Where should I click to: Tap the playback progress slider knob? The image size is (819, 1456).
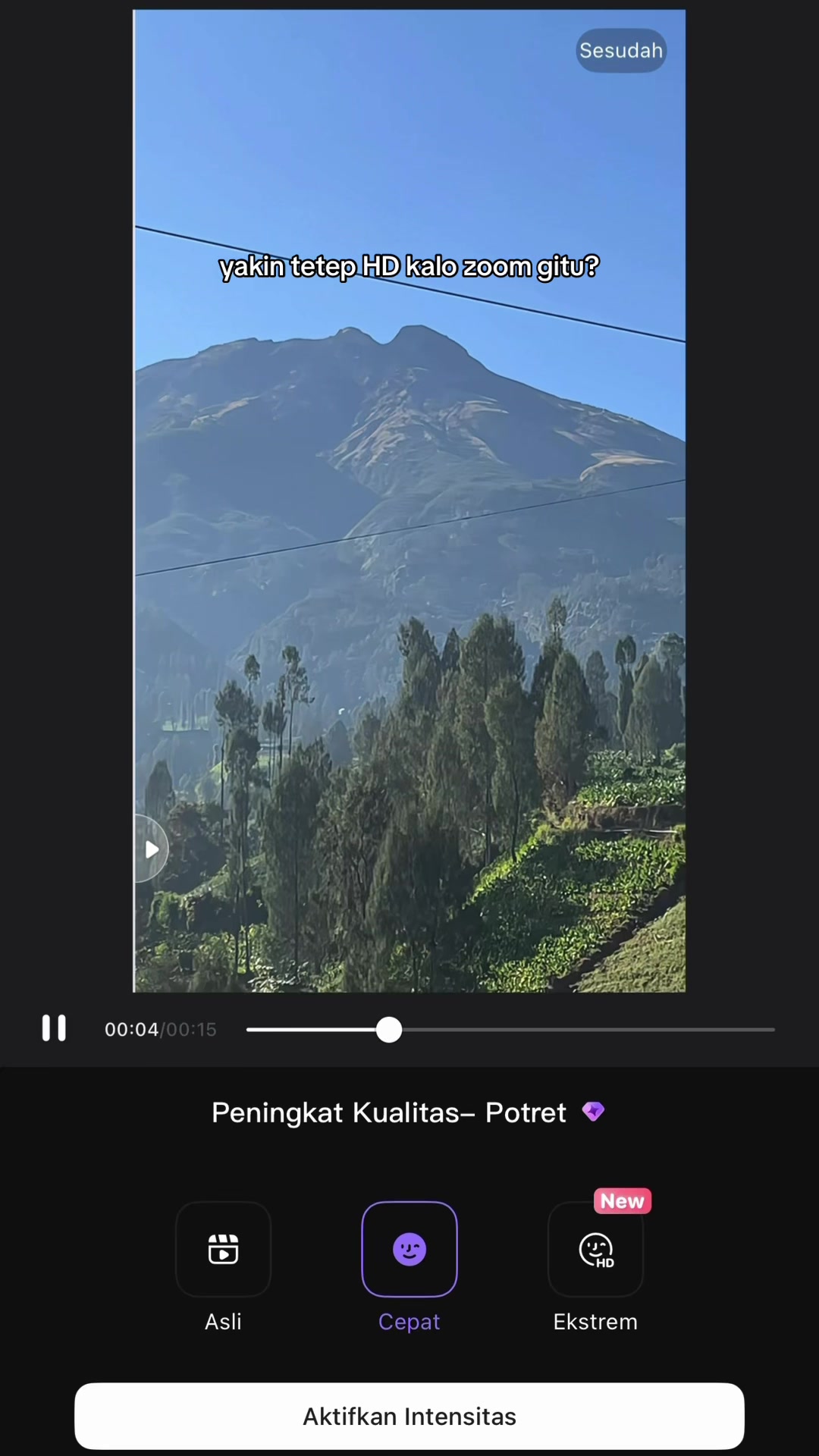[x=389, y=1030]
